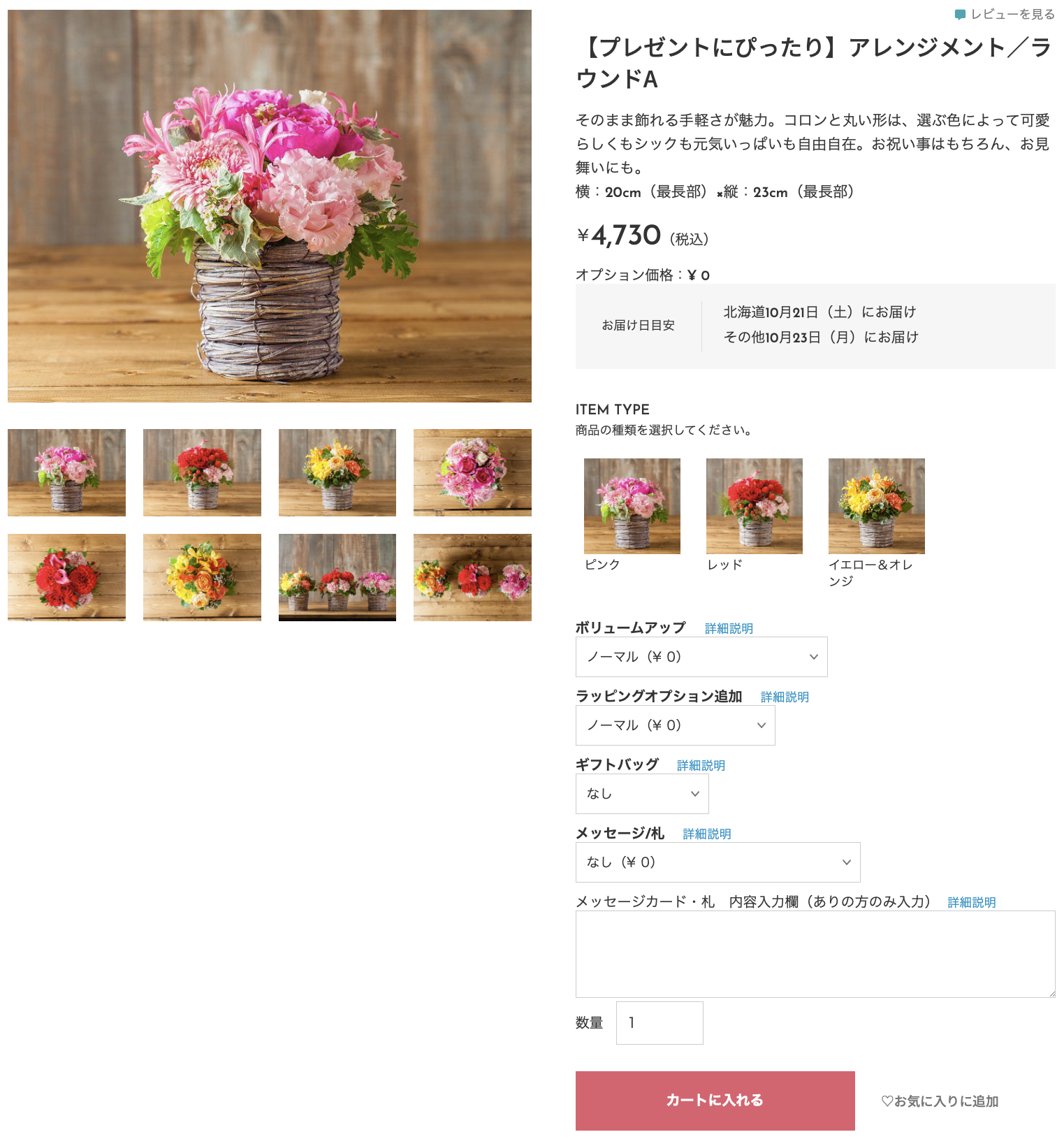This screenshot has width=1064, height=1146.
Task: Expand the ギフトバッグ dropdown
Action: (x=641, y=794)
